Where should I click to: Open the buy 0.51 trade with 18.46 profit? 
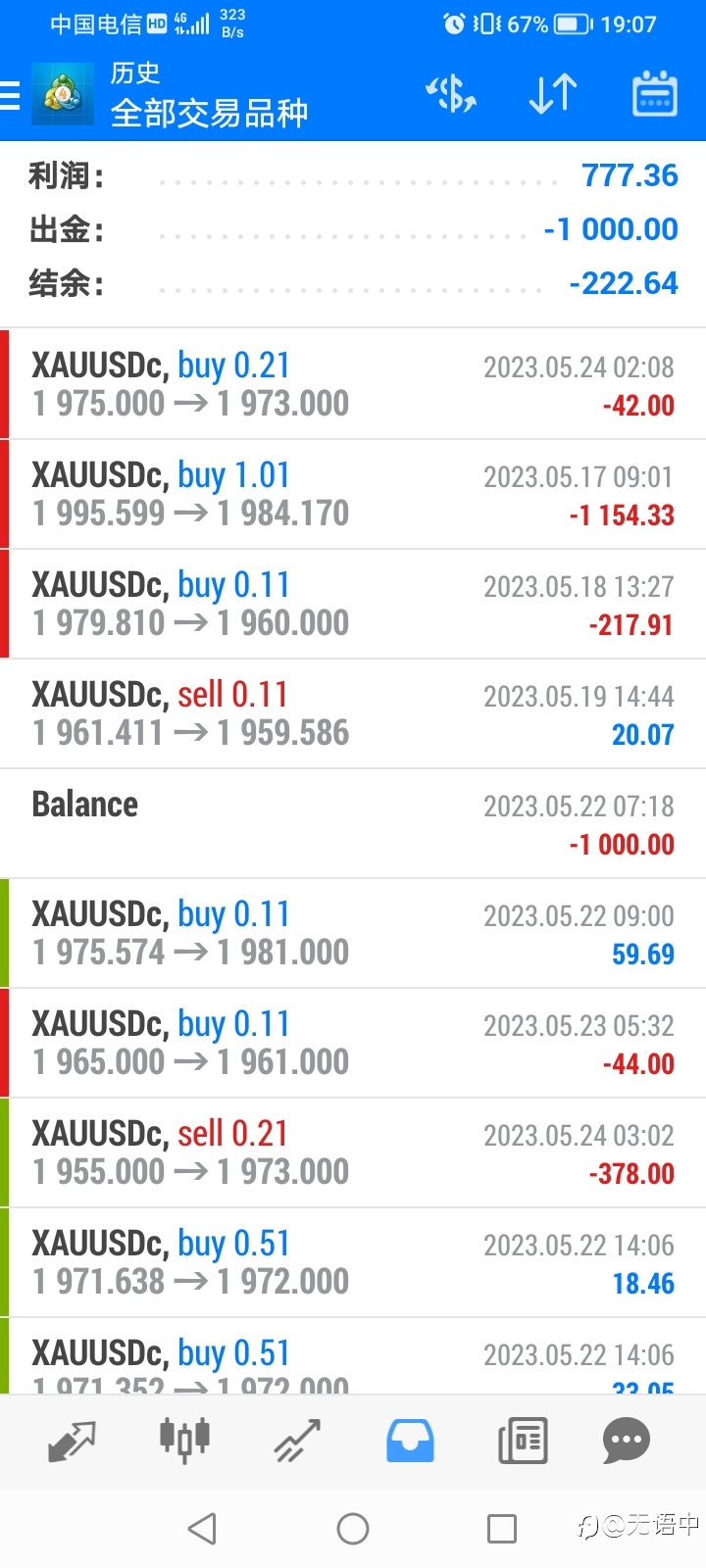(x=353, y=1262)
